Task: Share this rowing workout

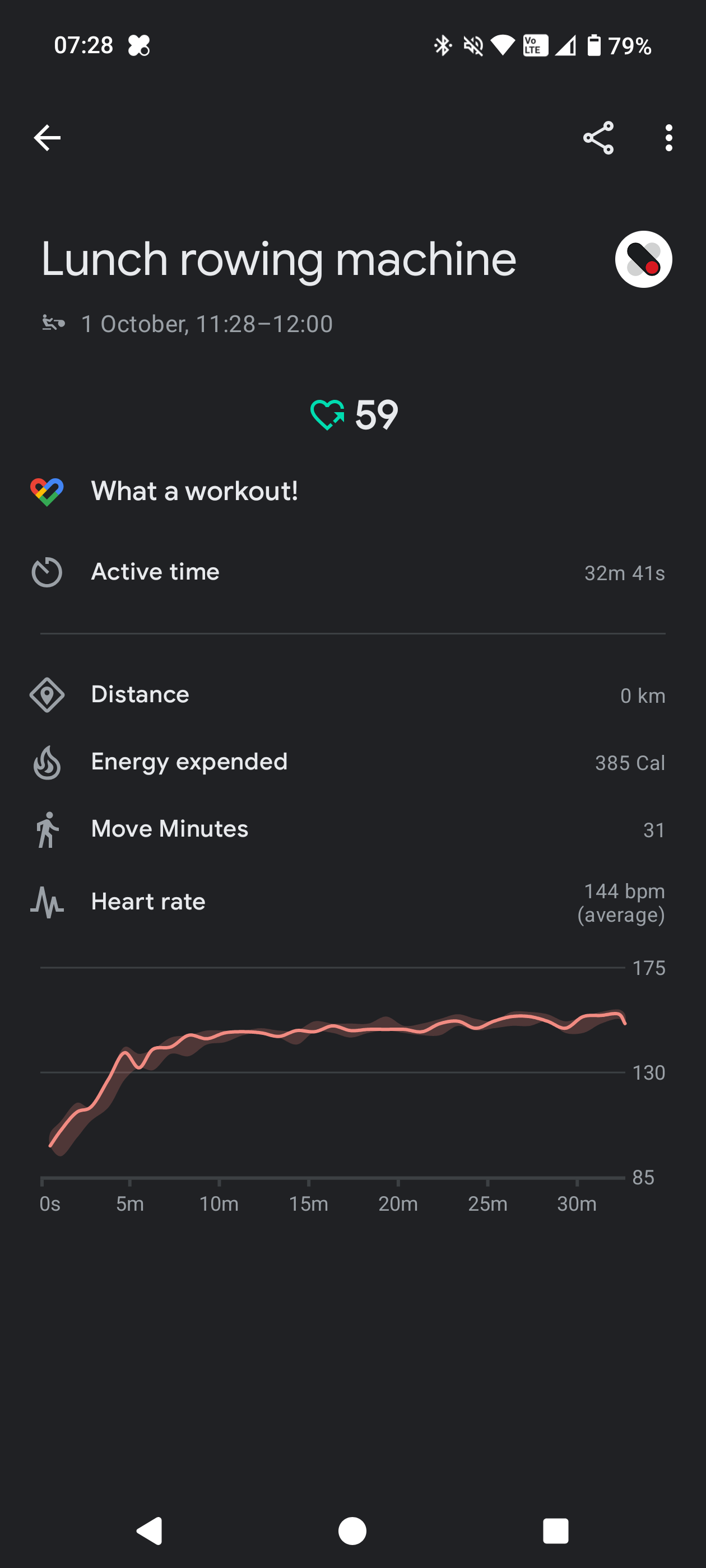Action: [x=597, y=138]
